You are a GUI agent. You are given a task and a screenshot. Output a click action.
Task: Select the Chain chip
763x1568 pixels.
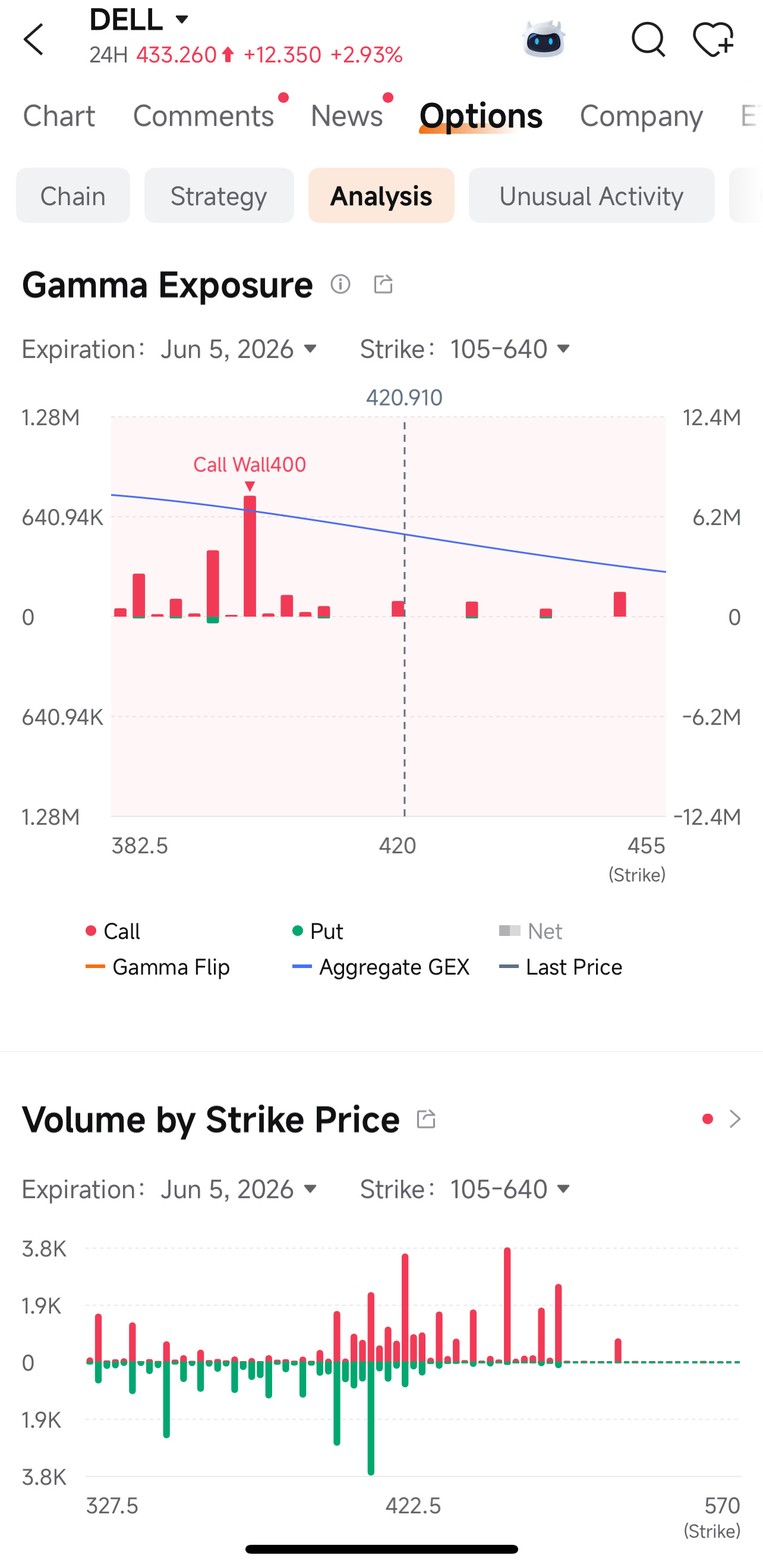pos(73,196)
